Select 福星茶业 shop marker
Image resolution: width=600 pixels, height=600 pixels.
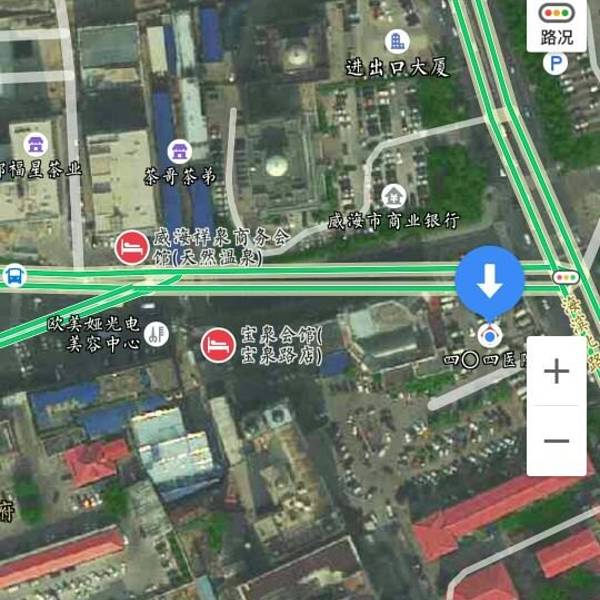[35, 143]
